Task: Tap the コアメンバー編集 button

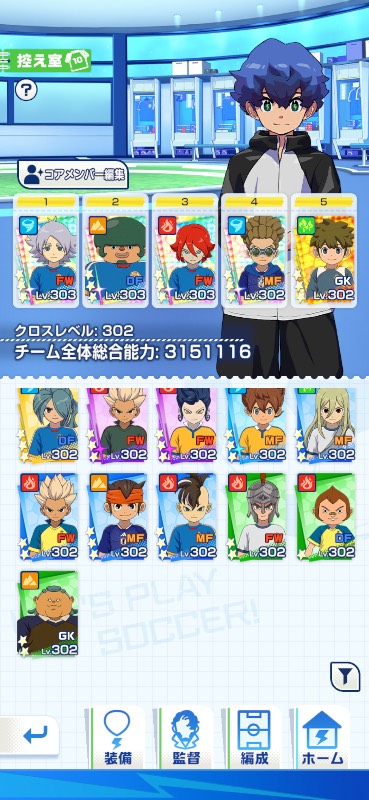Action: [x=73, y=174]
